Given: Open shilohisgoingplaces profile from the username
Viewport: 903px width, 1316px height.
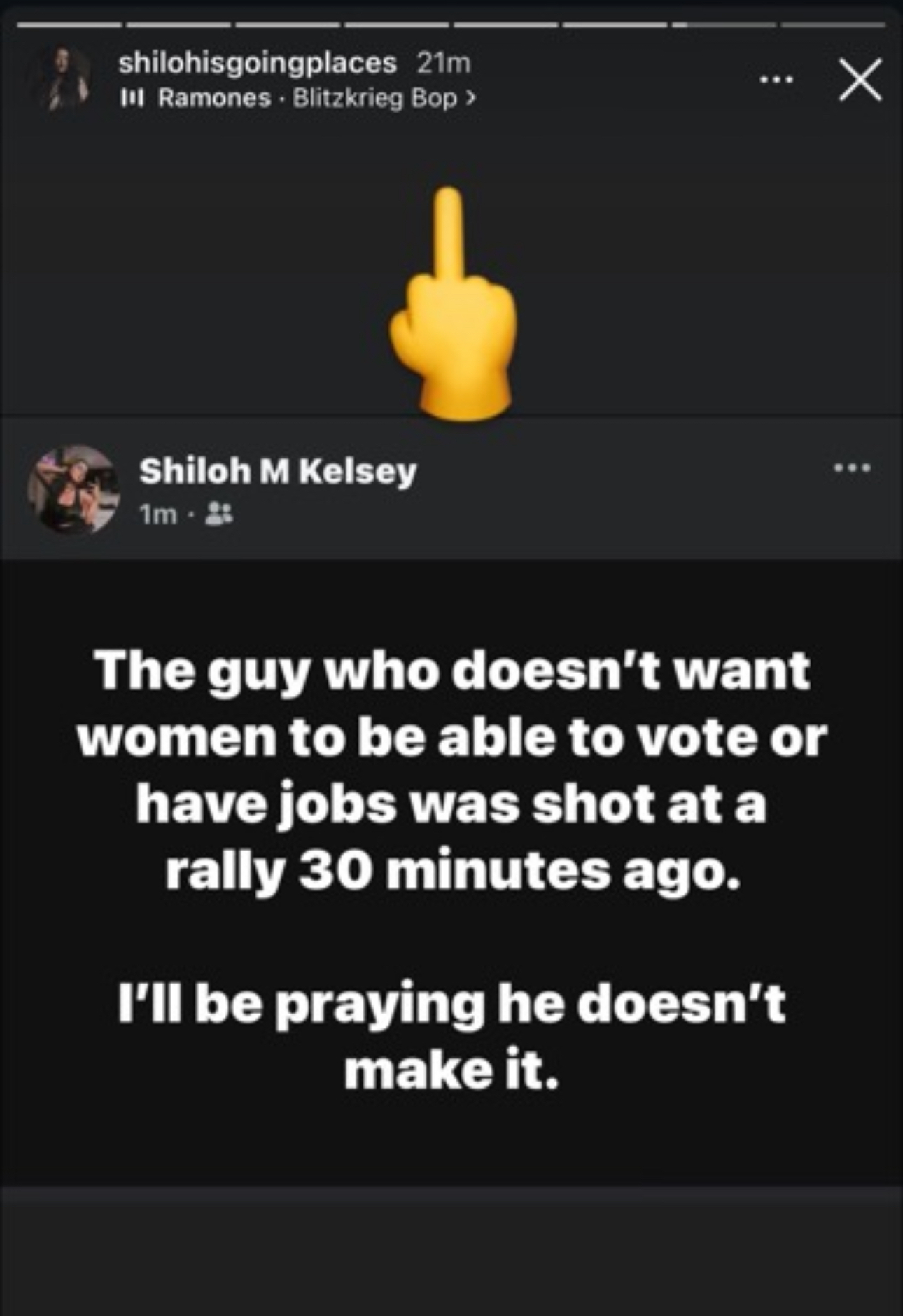Looking at the screenshot, I should point(257,63).
